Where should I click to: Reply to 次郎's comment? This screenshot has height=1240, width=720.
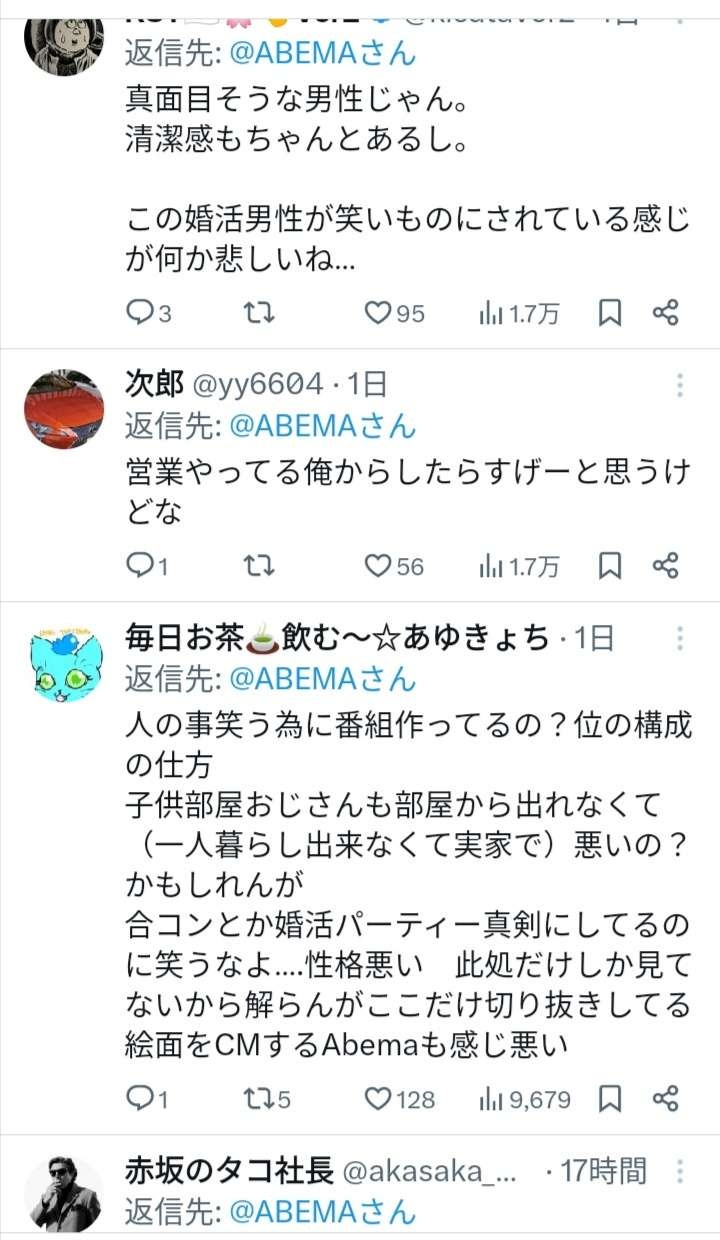tap(138, 567)
